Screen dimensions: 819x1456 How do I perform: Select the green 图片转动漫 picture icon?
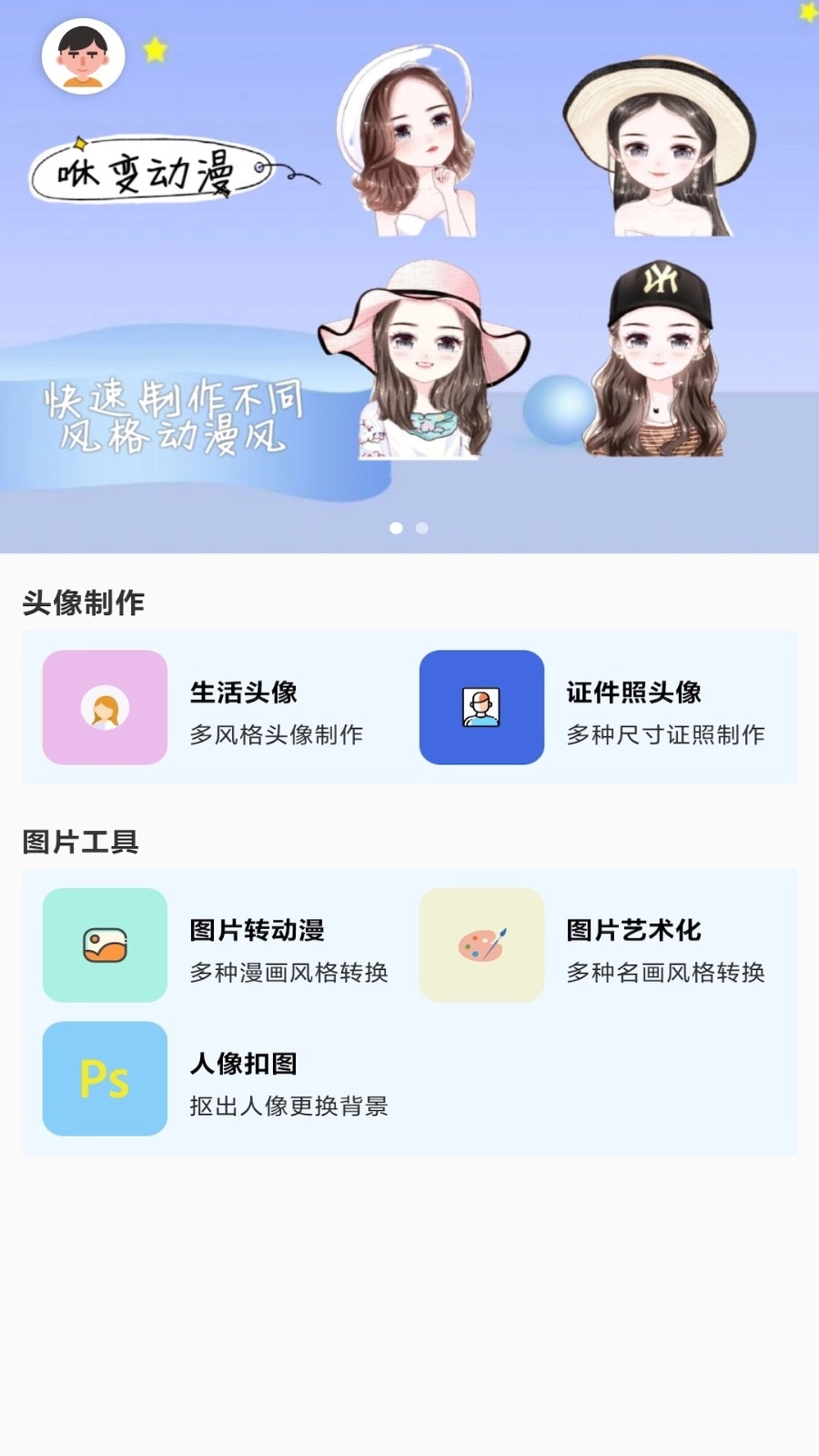pos(104,945)
